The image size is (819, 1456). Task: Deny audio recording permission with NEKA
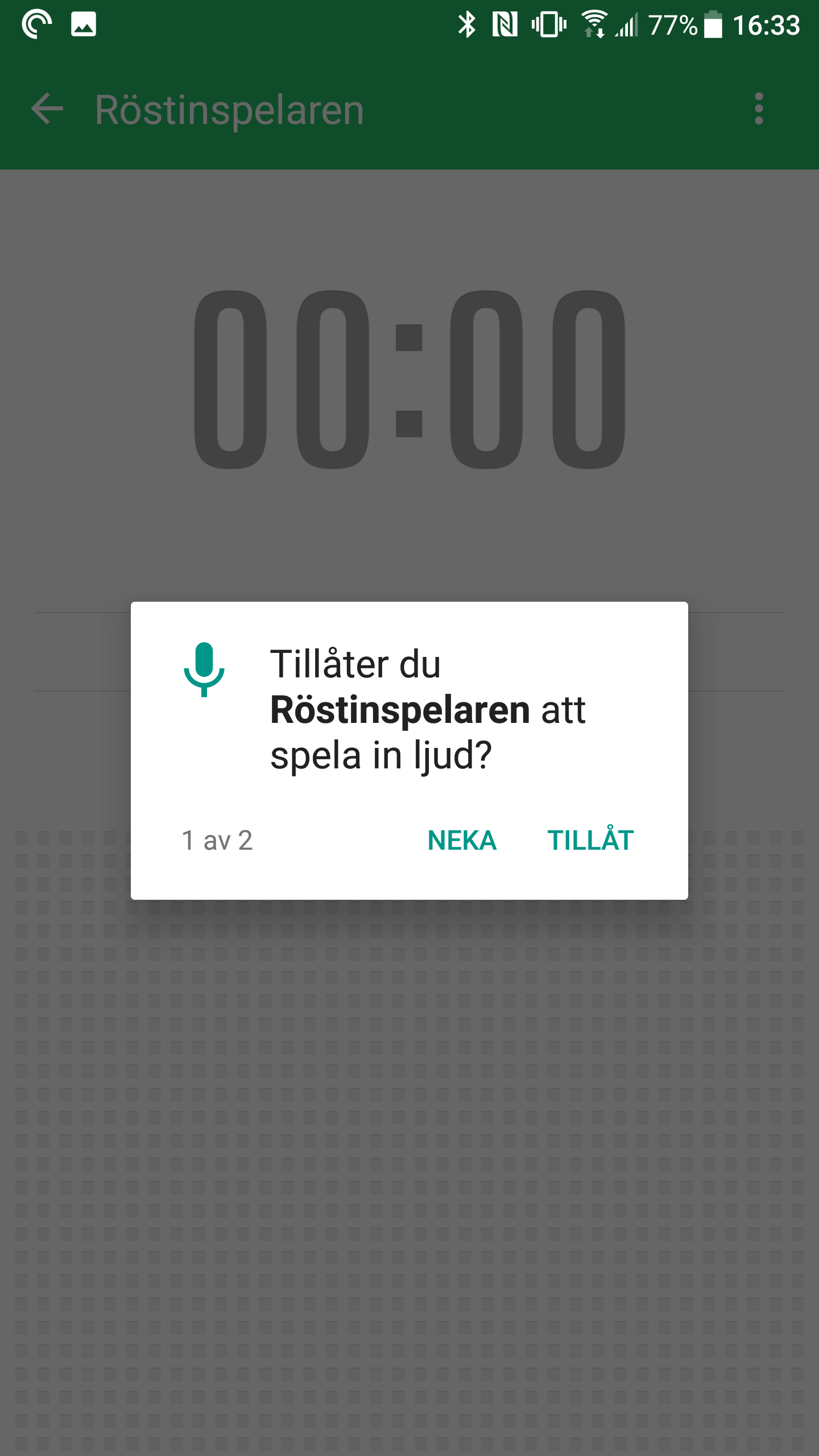click(x=462, y=840)
